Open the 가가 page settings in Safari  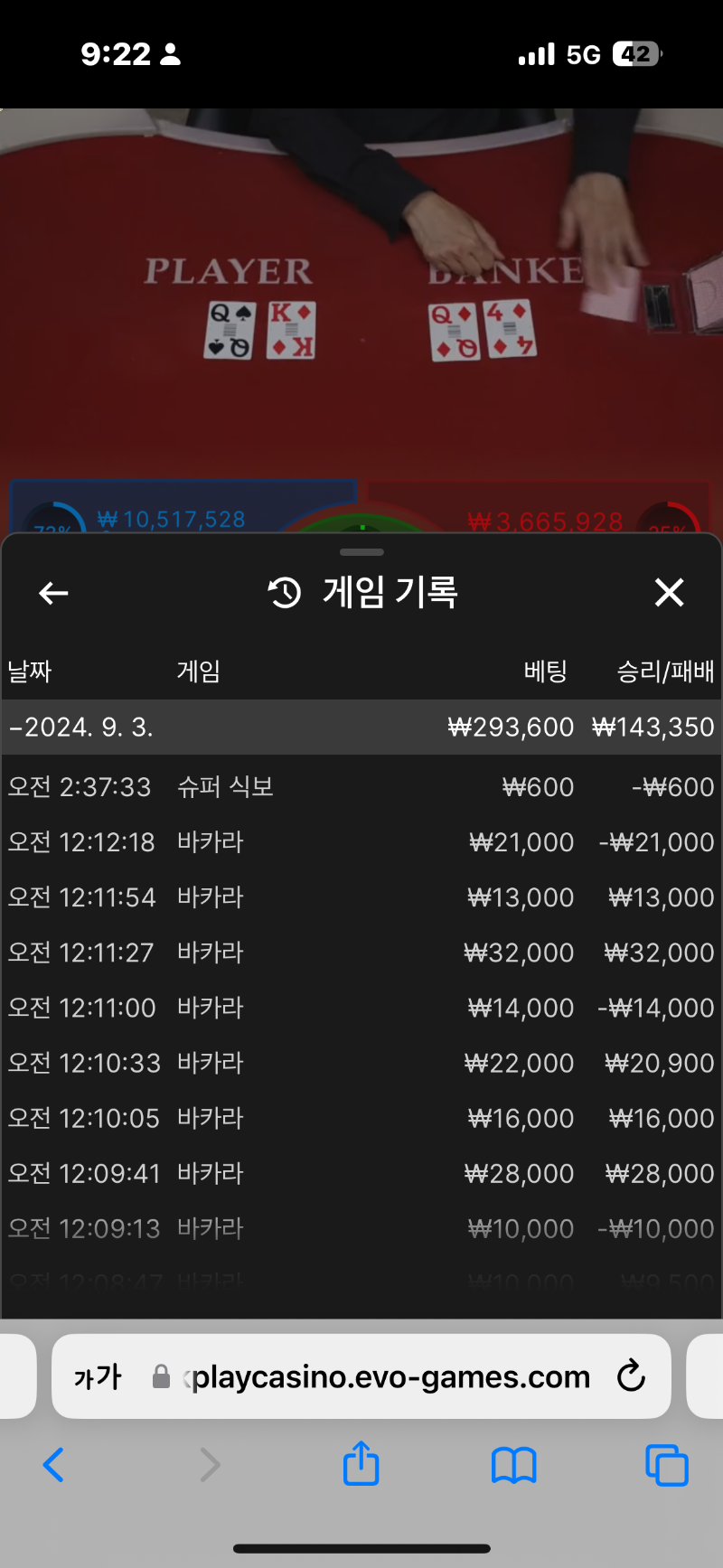coord(98,1376)
